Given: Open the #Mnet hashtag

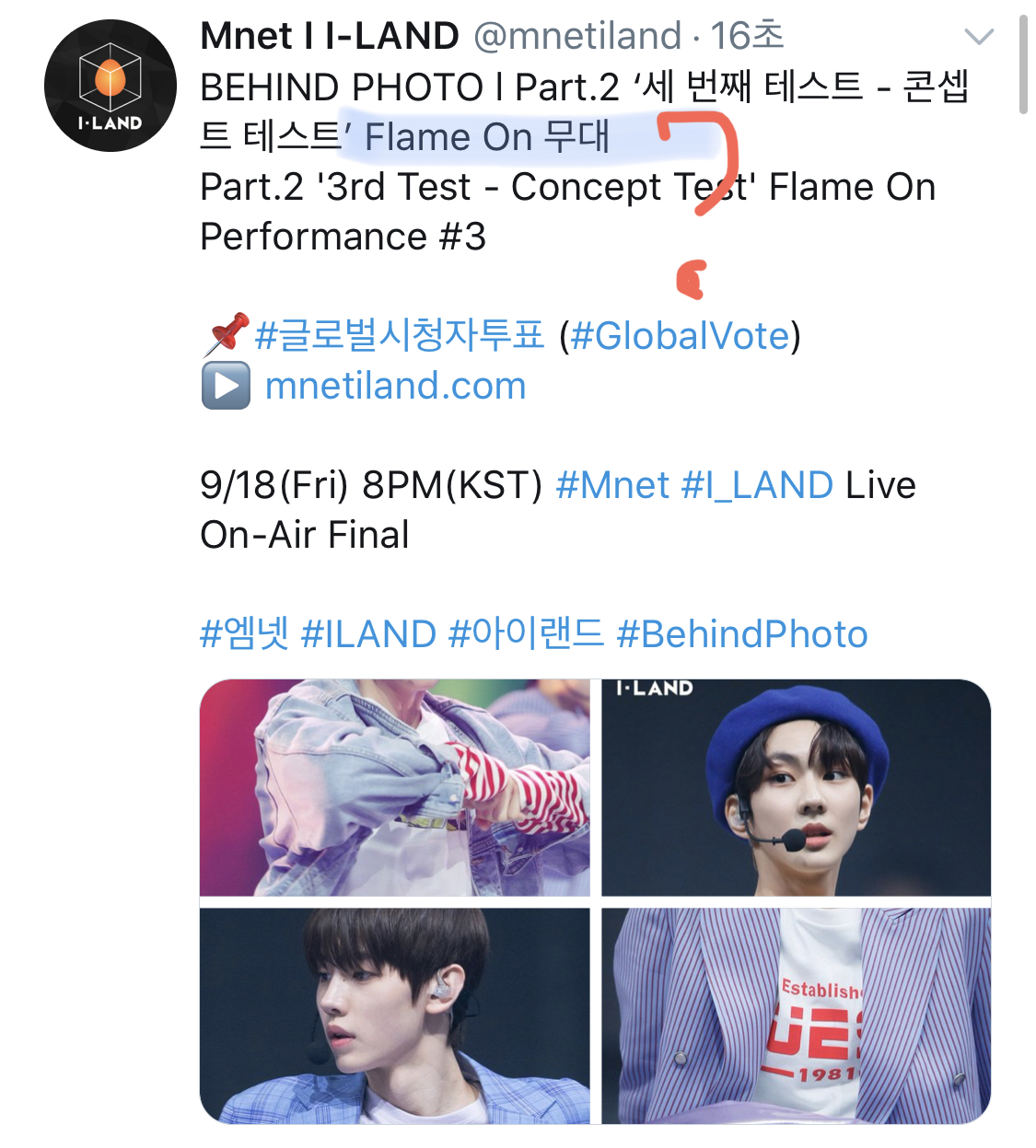Looking at the screenshot, I should 611,485.
